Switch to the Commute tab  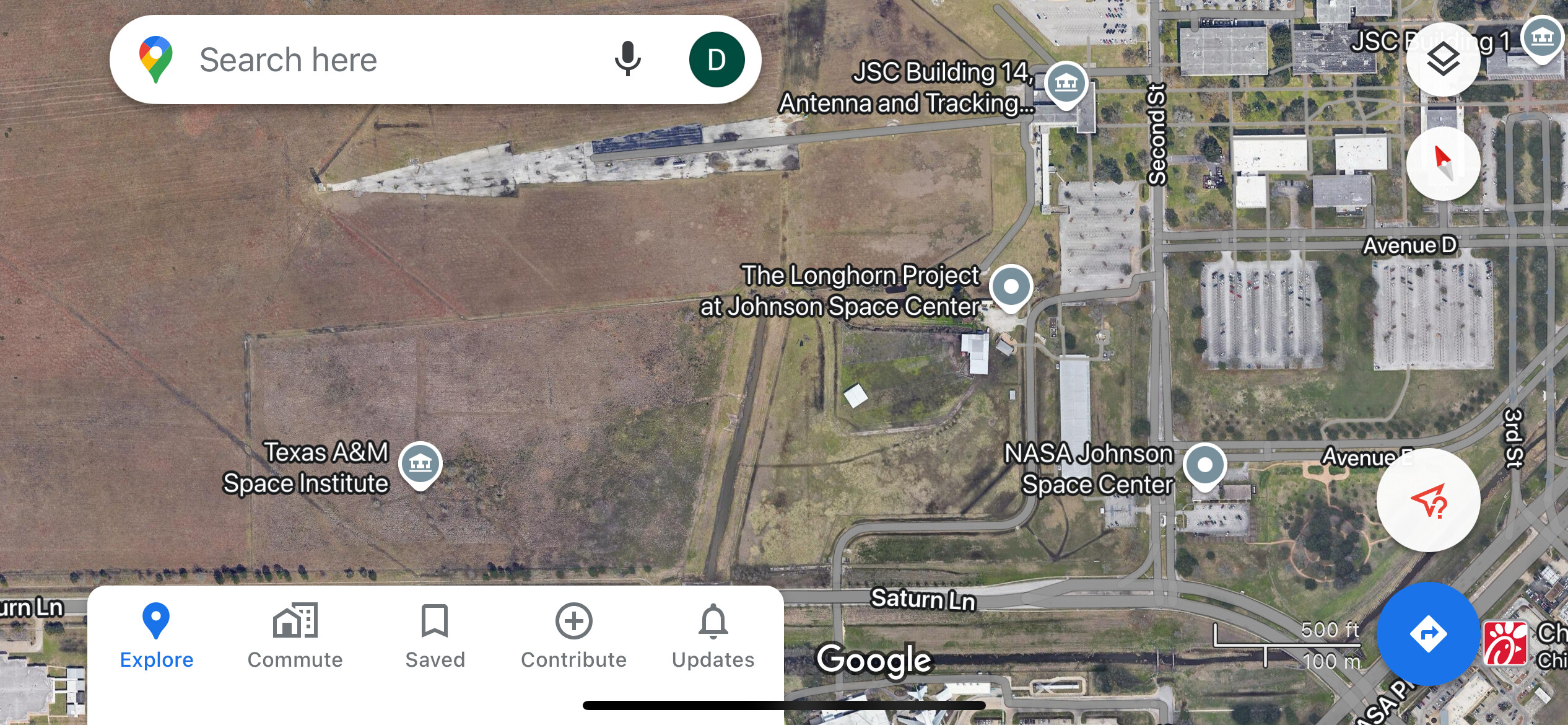[295, 636]
